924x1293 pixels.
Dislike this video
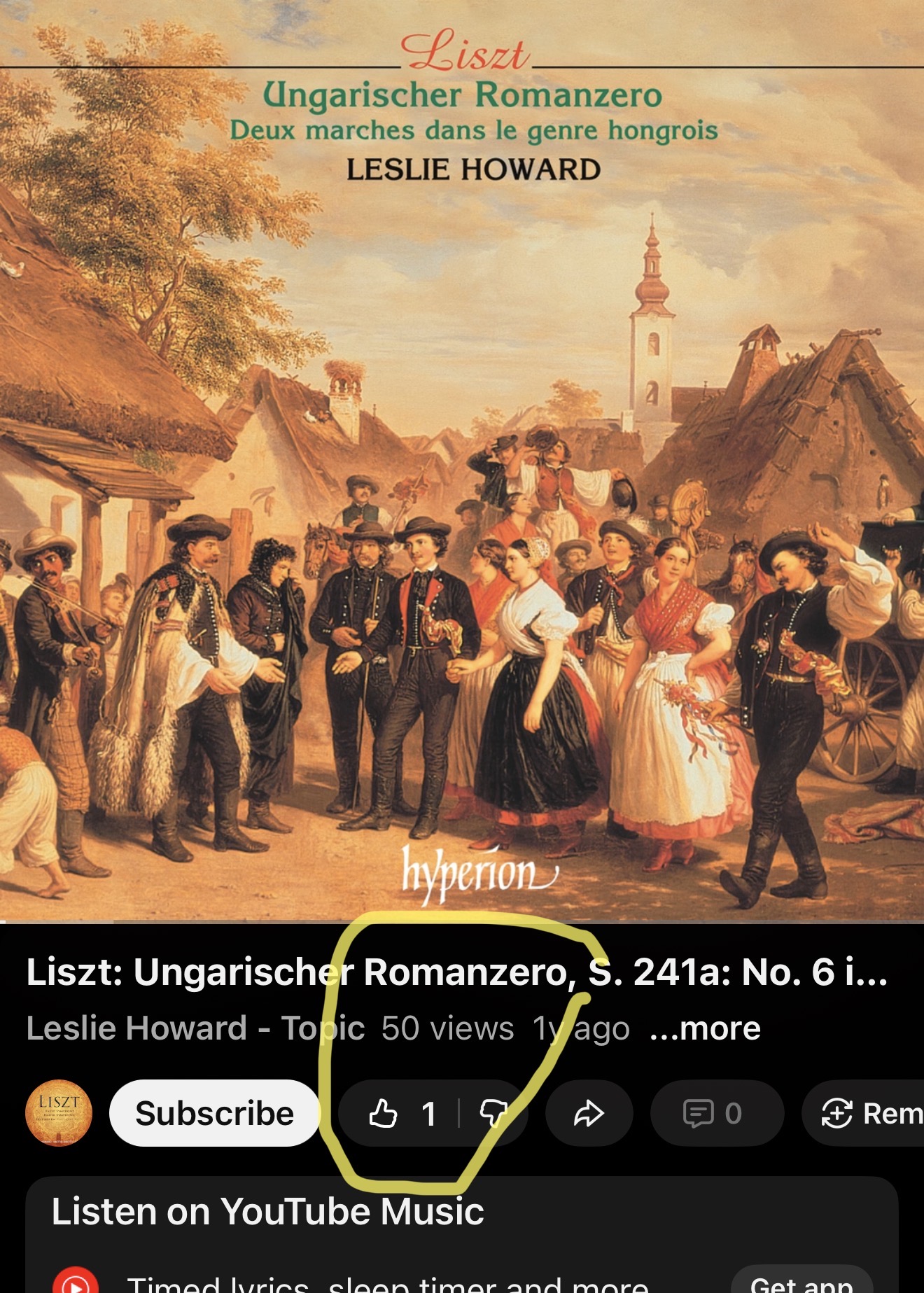pos(493,1113)
